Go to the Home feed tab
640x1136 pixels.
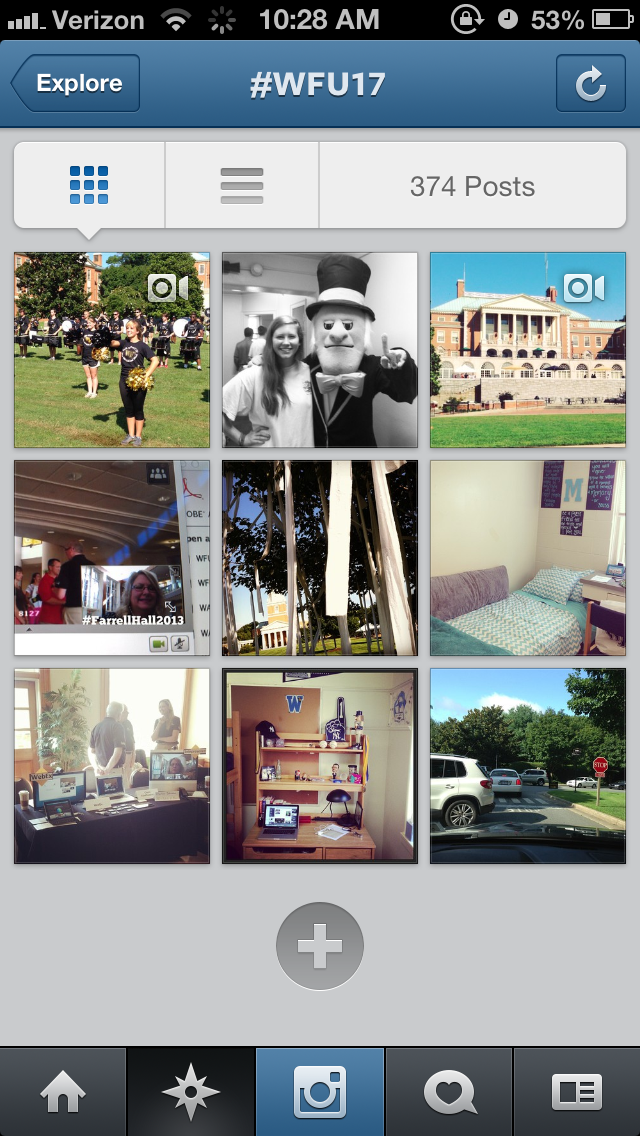63,1092
